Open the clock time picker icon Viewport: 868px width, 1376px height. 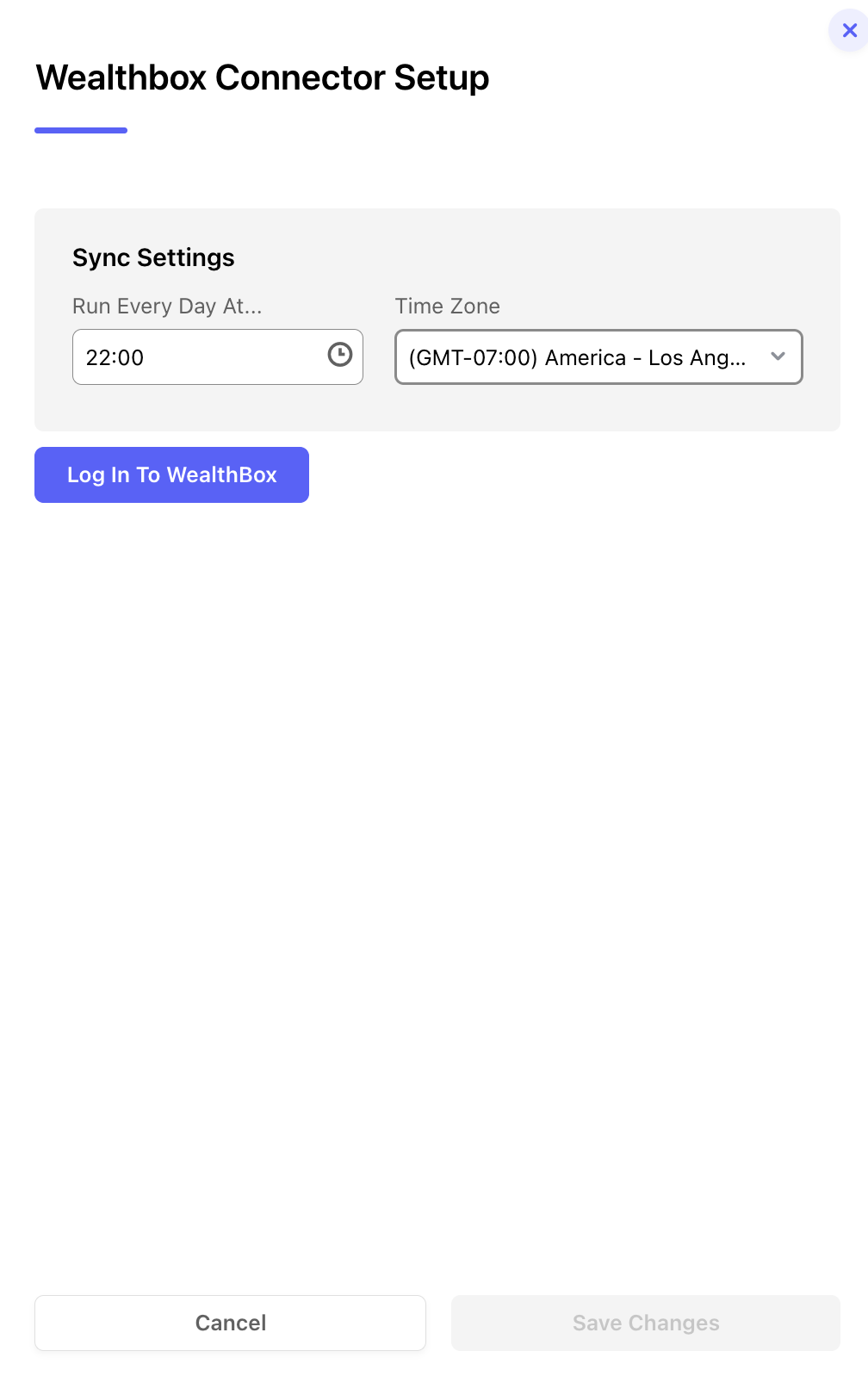point(340,355)
